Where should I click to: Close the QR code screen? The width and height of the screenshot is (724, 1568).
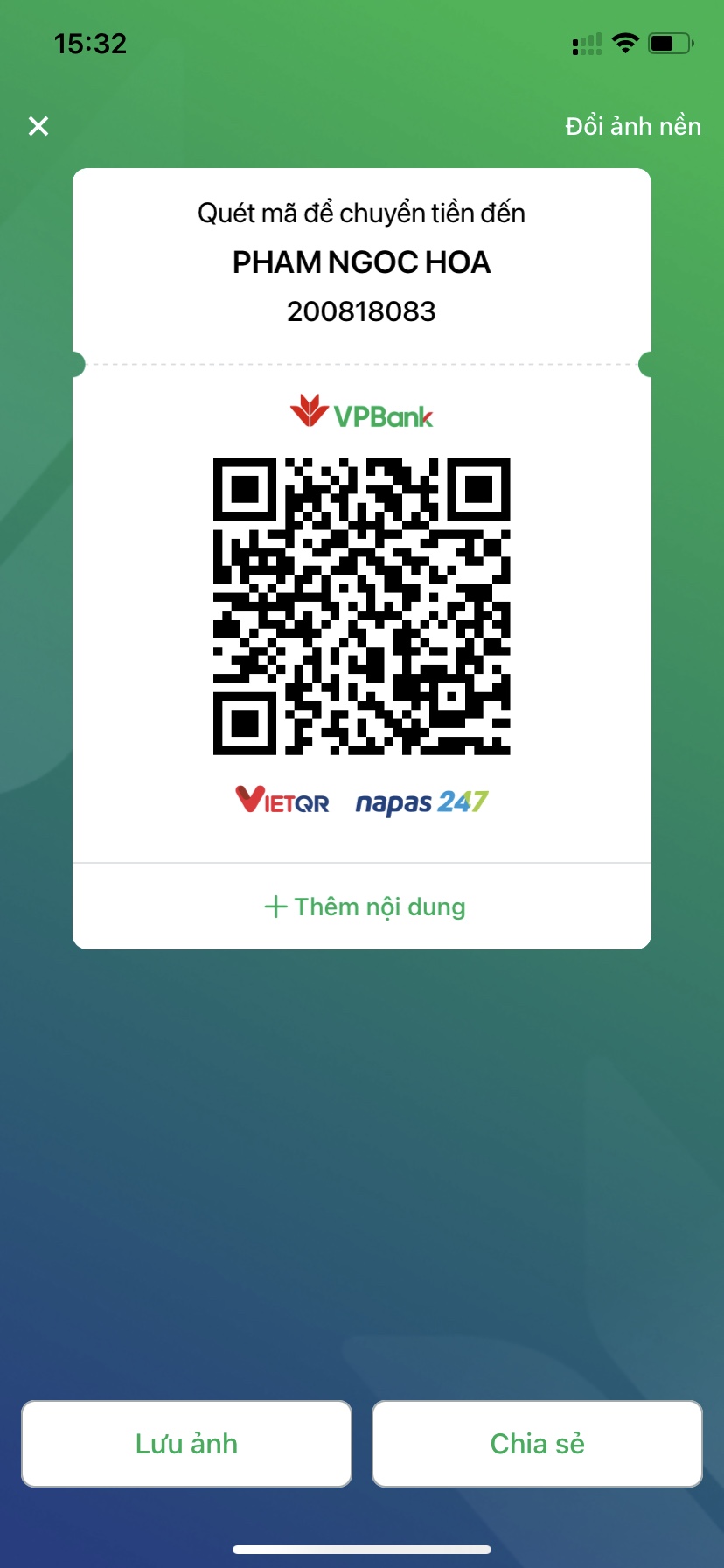tap(38, 126)
